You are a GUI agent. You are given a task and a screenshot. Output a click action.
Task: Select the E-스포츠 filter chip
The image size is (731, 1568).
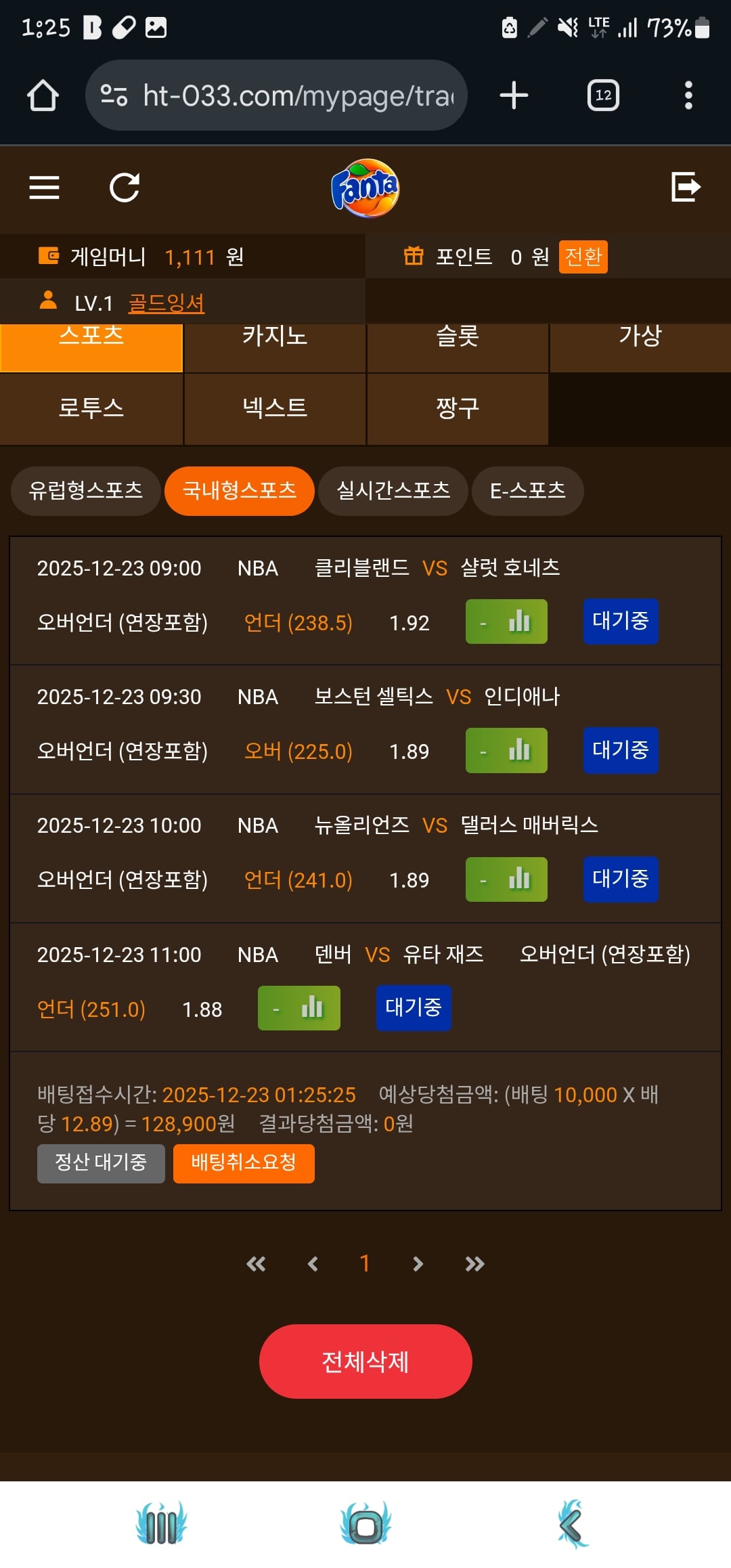(x=527, y=491)
